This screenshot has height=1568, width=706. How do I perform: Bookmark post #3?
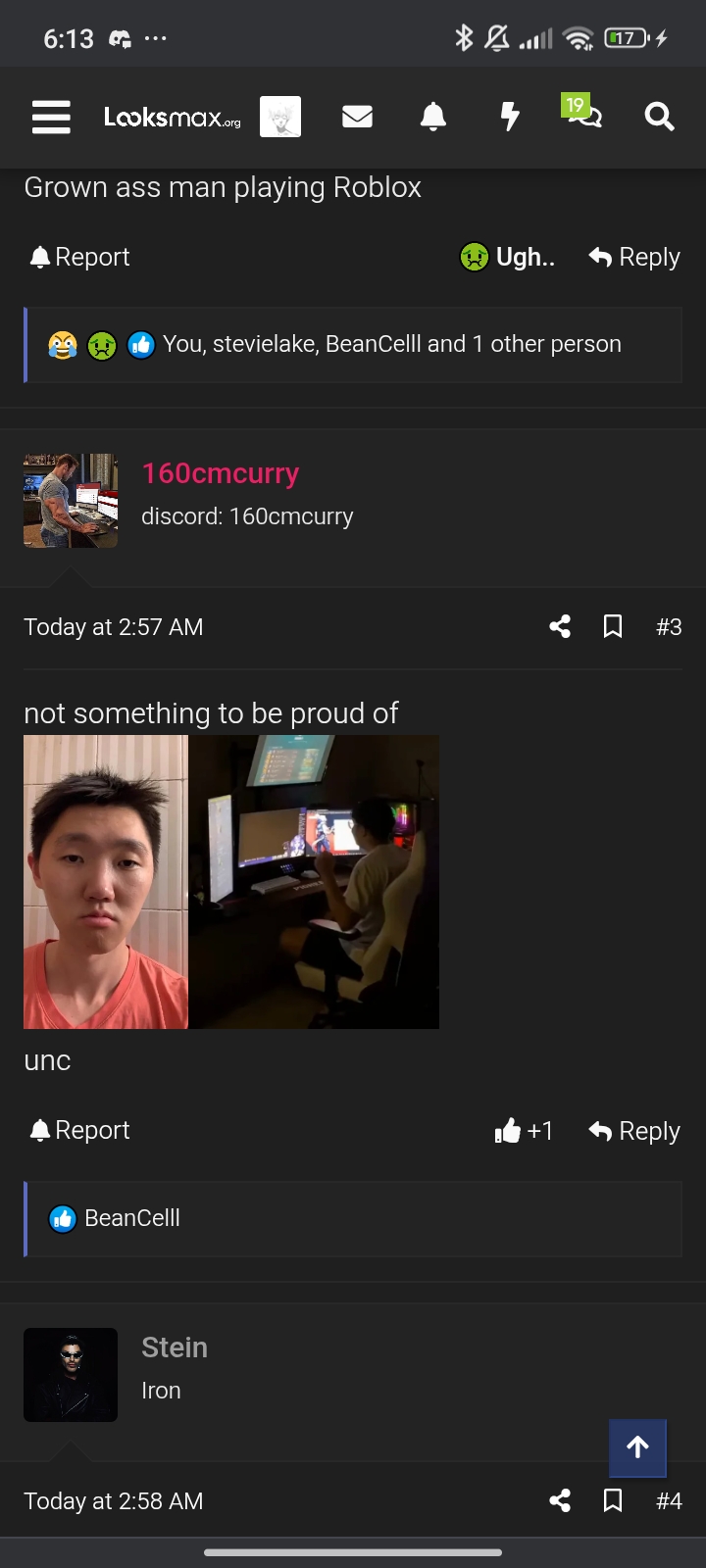tap(613, 626)
